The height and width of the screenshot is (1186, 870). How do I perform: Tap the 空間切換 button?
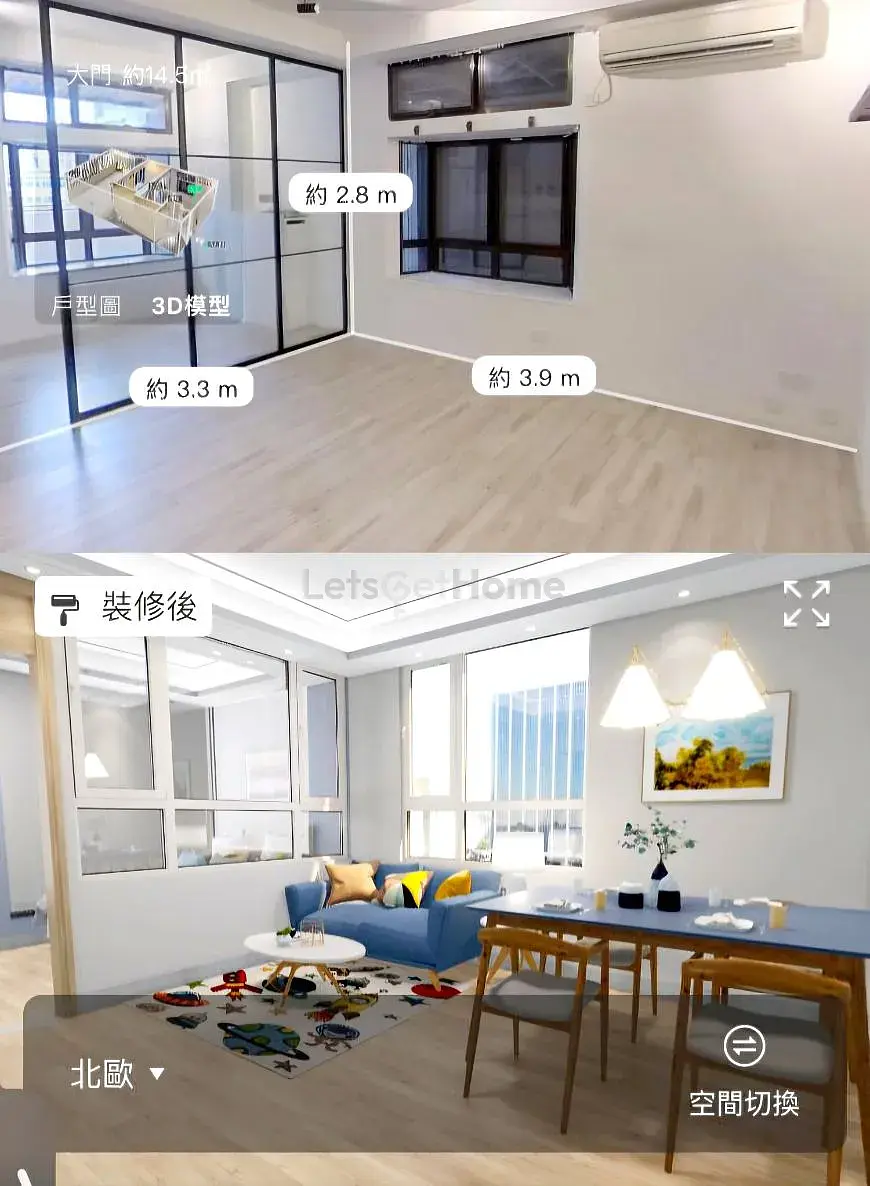744,1072
